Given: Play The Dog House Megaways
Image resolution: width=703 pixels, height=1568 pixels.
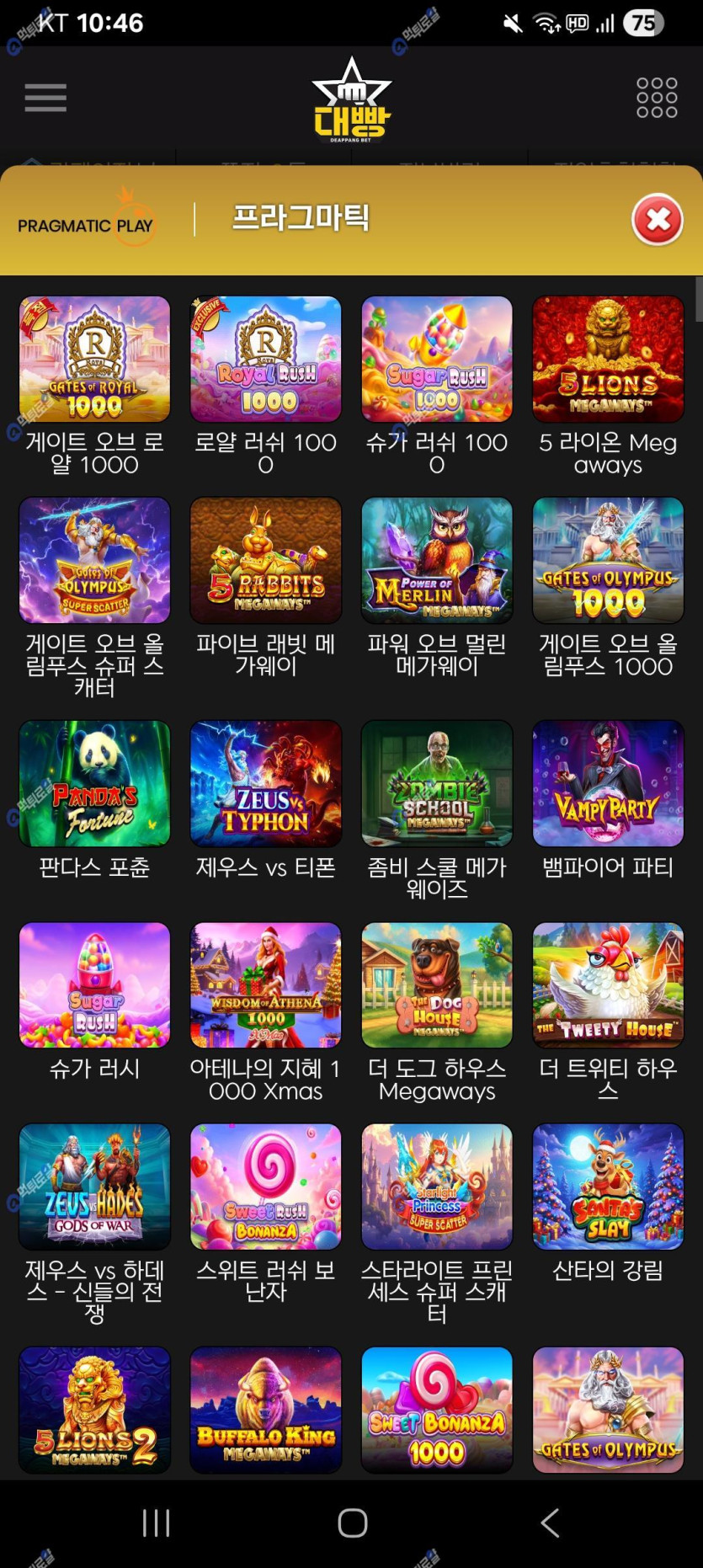Looking at the screenshot, I should pos(437,985).
